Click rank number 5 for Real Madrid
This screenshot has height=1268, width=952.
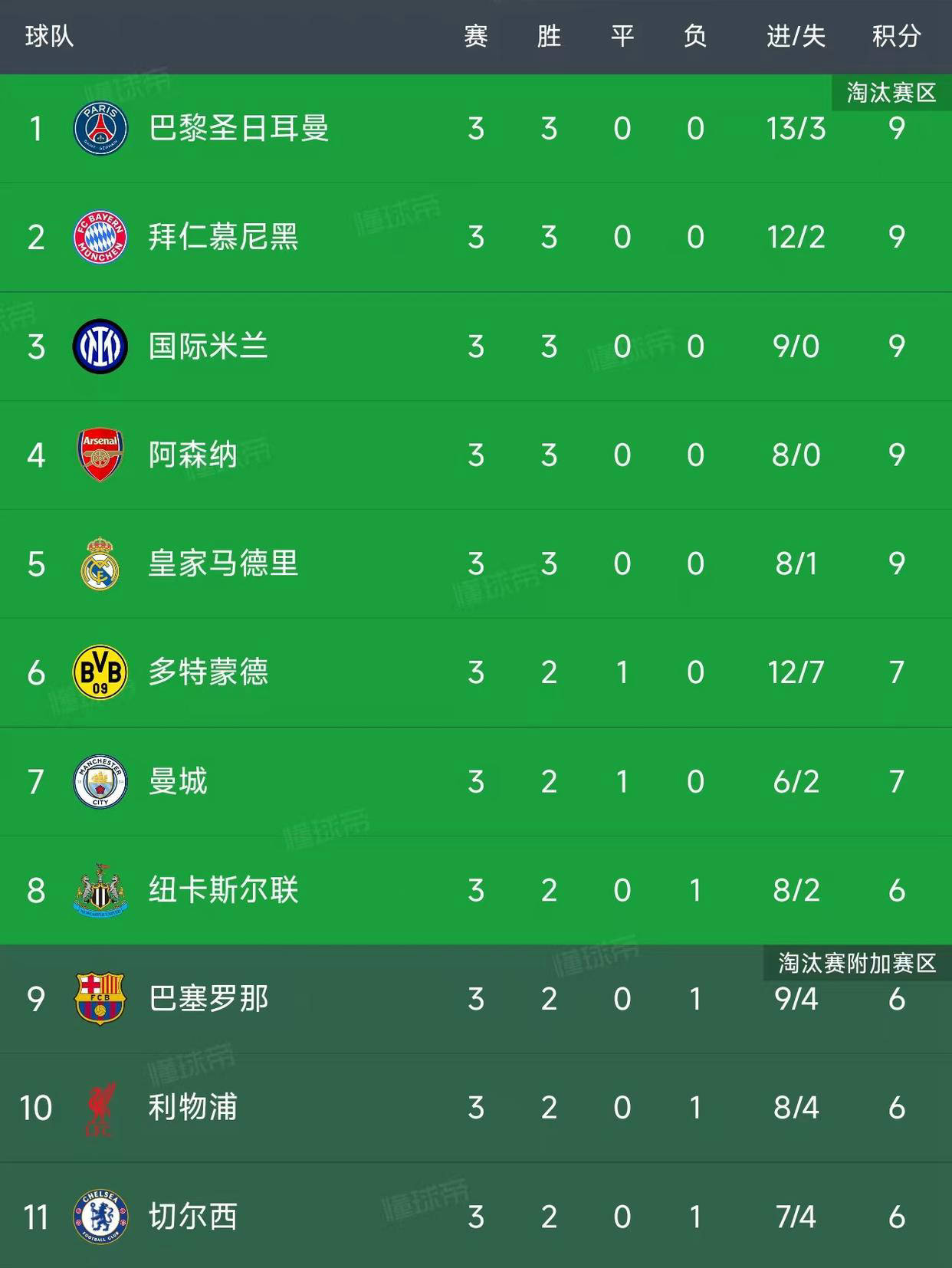point(34,564)
